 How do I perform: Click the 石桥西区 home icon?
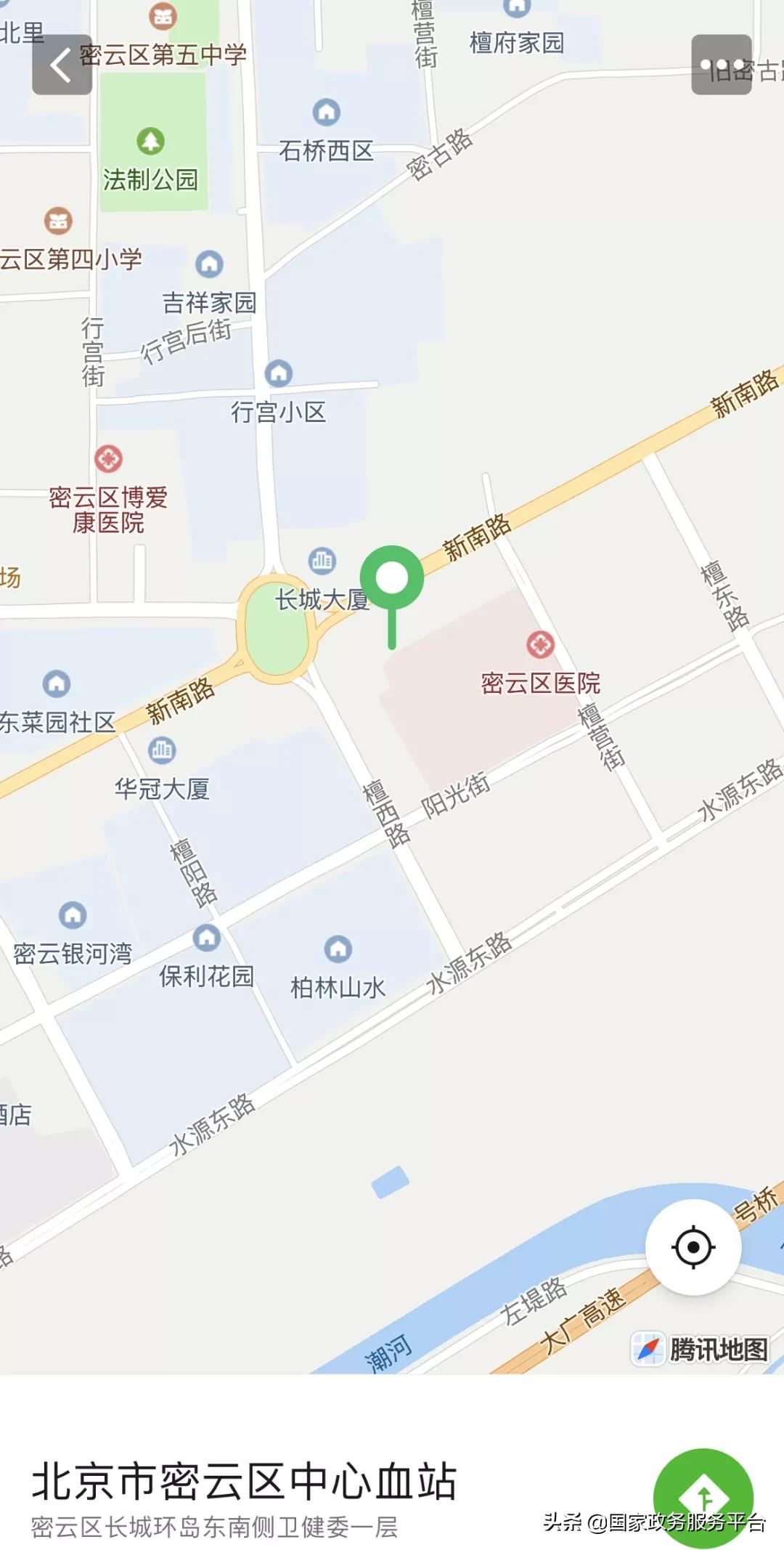326,110
